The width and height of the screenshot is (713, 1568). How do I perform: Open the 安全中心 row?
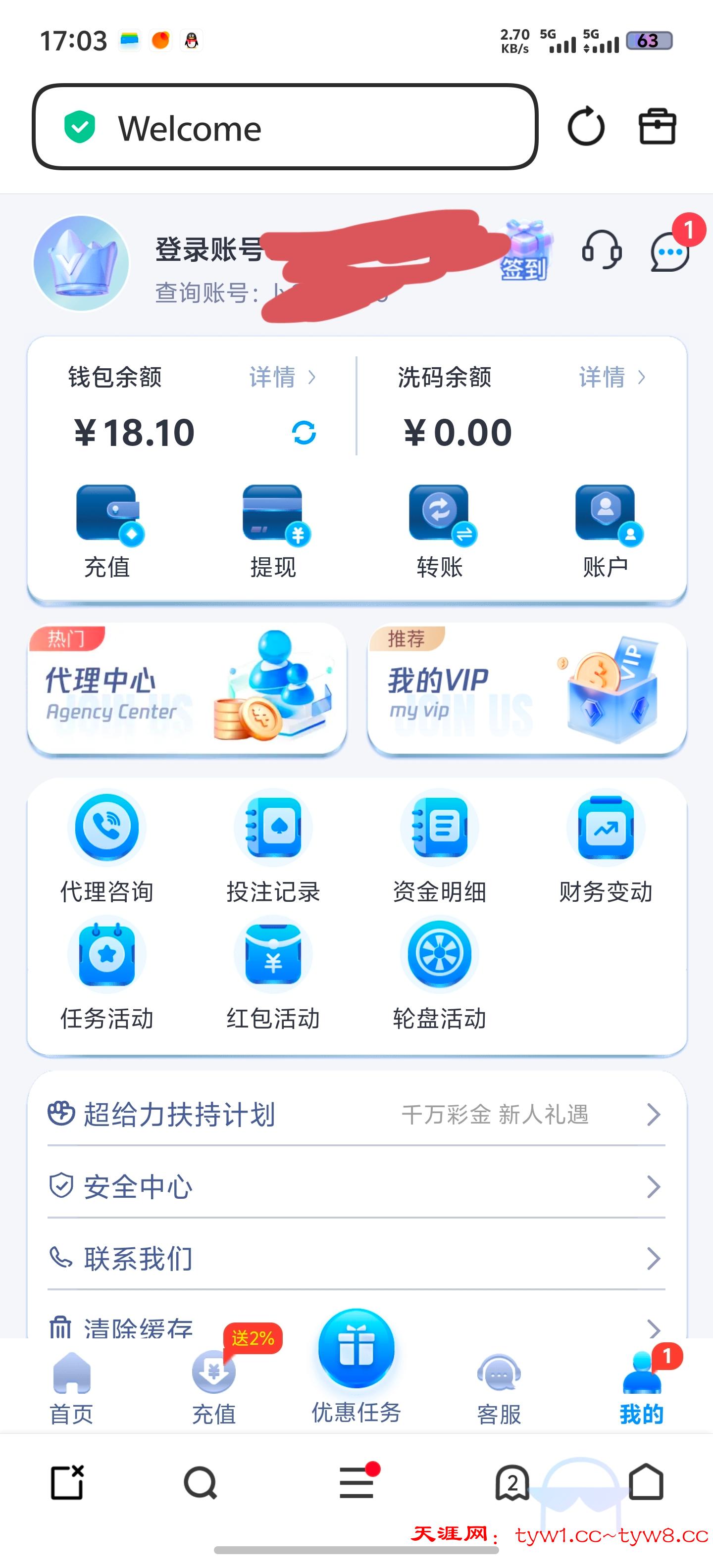[x=356, y=1186]
